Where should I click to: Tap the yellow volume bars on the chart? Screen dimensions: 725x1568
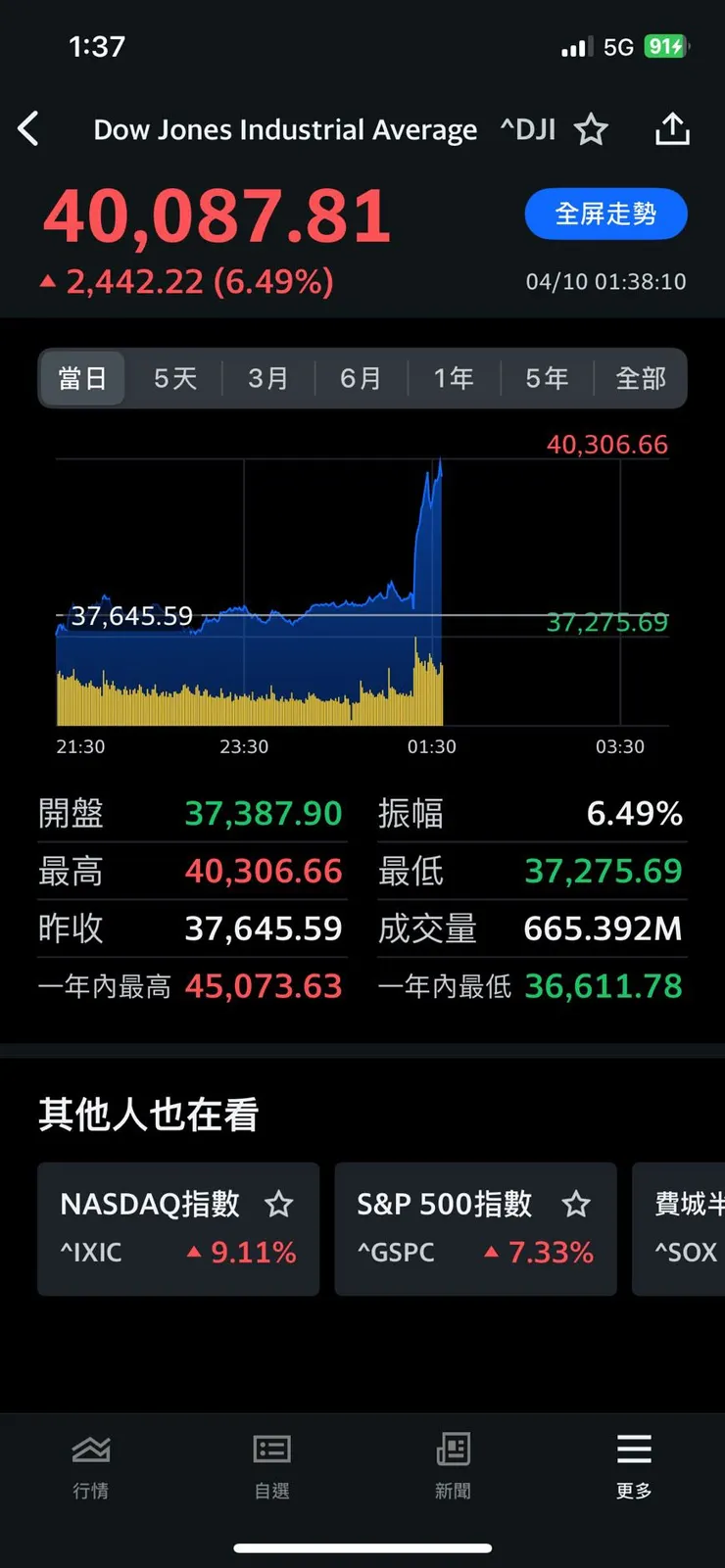pos(245,686)
